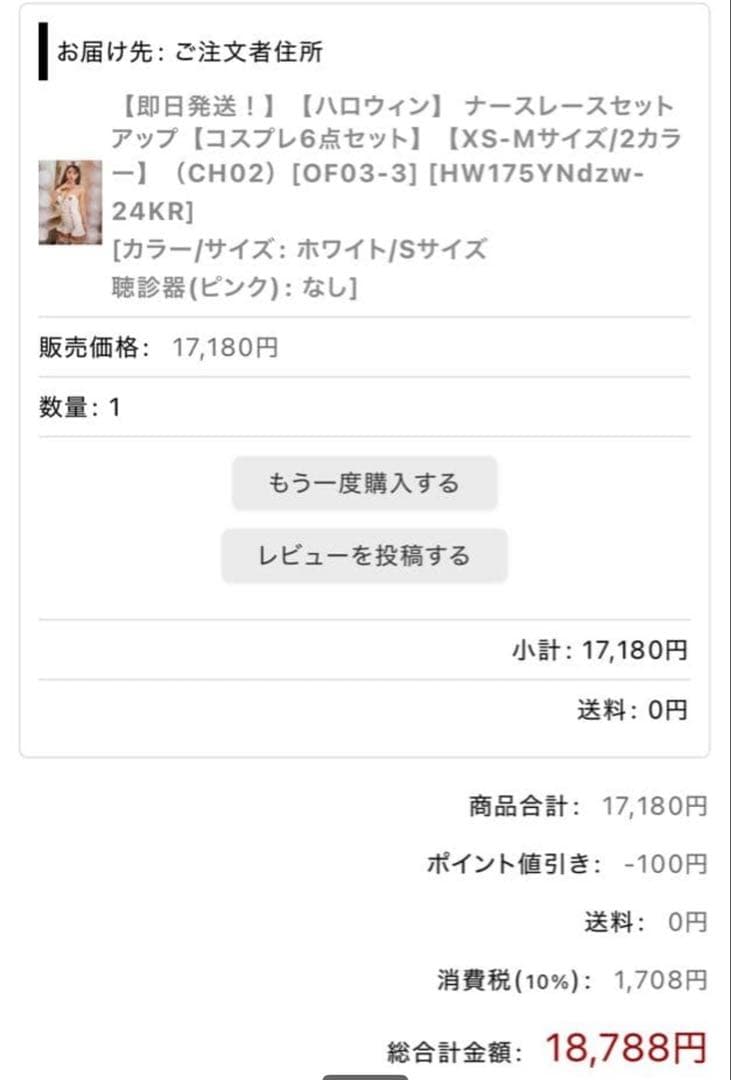Open the nurse costume product thumbnail
The height and width of the screenshot is (1080, 731).
pos(70,202)
